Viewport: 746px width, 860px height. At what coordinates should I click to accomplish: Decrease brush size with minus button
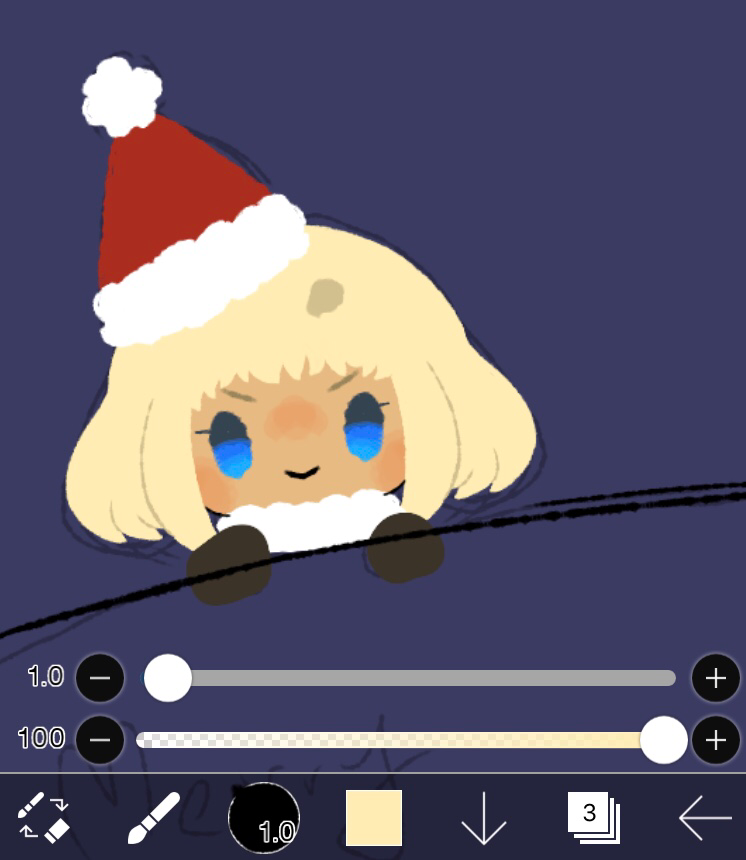point(100,678)
